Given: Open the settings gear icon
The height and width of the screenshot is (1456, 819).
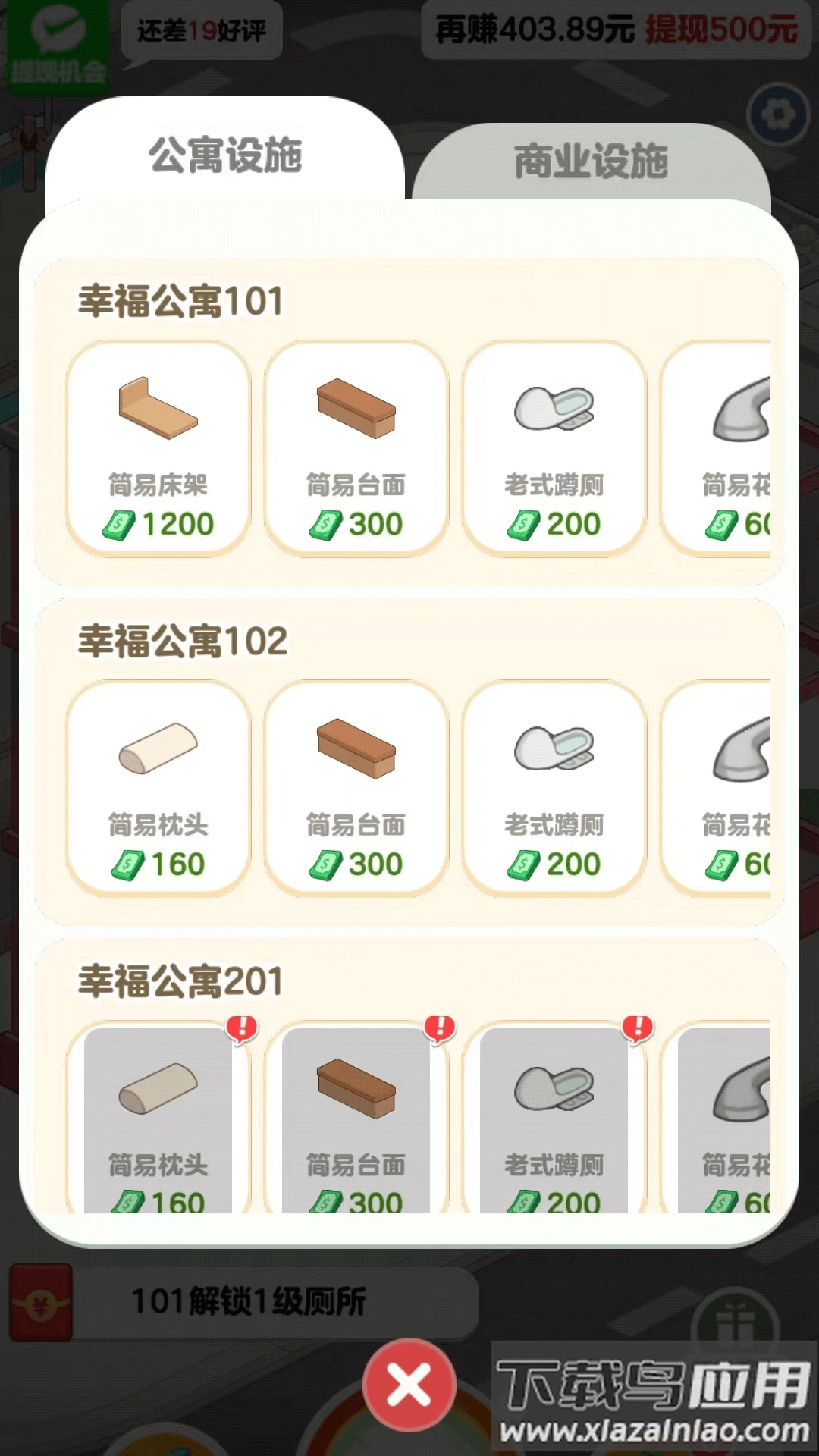Looking at the screenshot, I should tap(778, 112).
